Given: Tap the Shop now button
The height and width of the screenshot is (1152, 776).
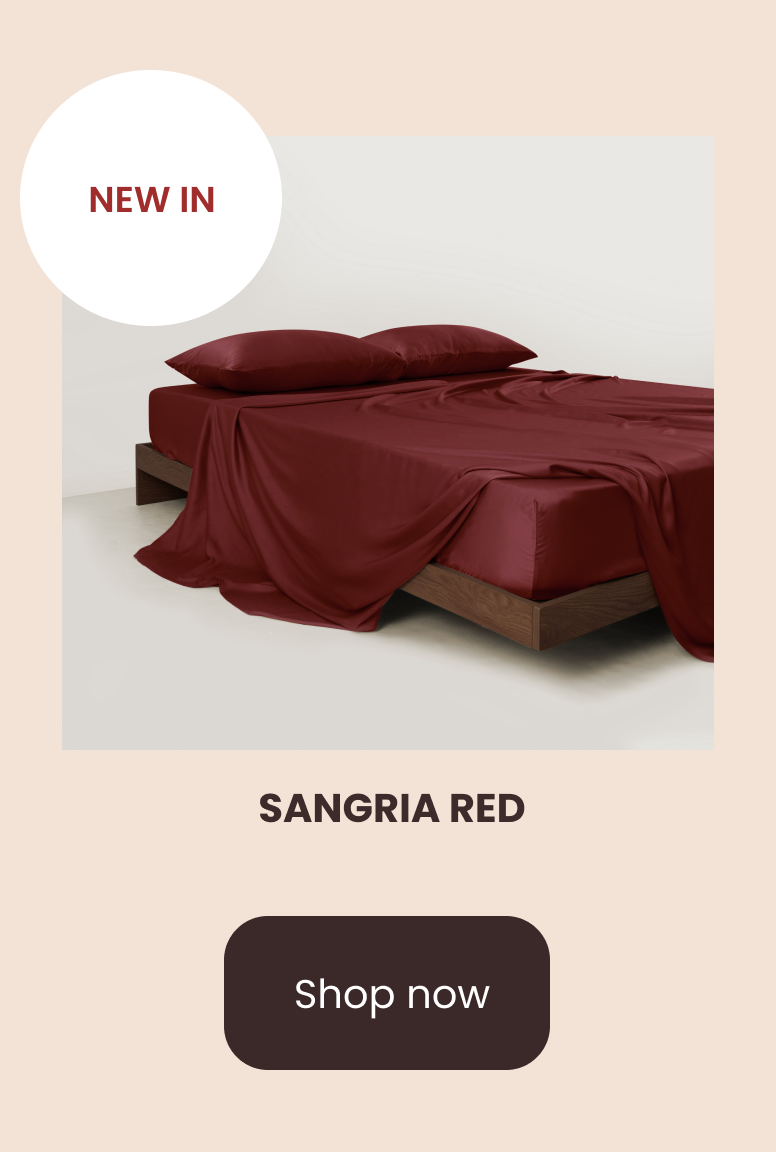Looking at the screenshot, I should 387,993.
